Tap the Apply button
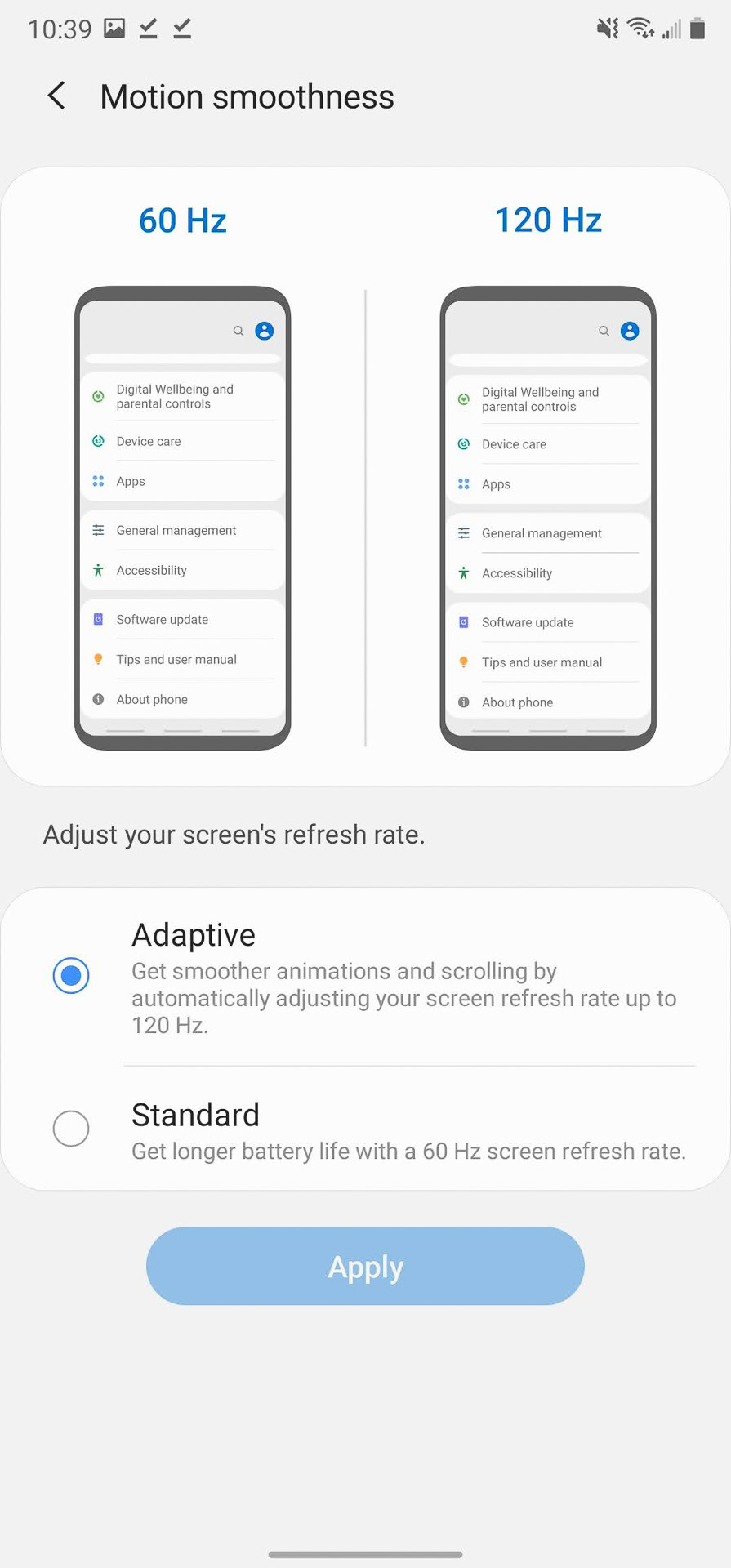This screenshot has width=731, height=1568. point(365,1266)
